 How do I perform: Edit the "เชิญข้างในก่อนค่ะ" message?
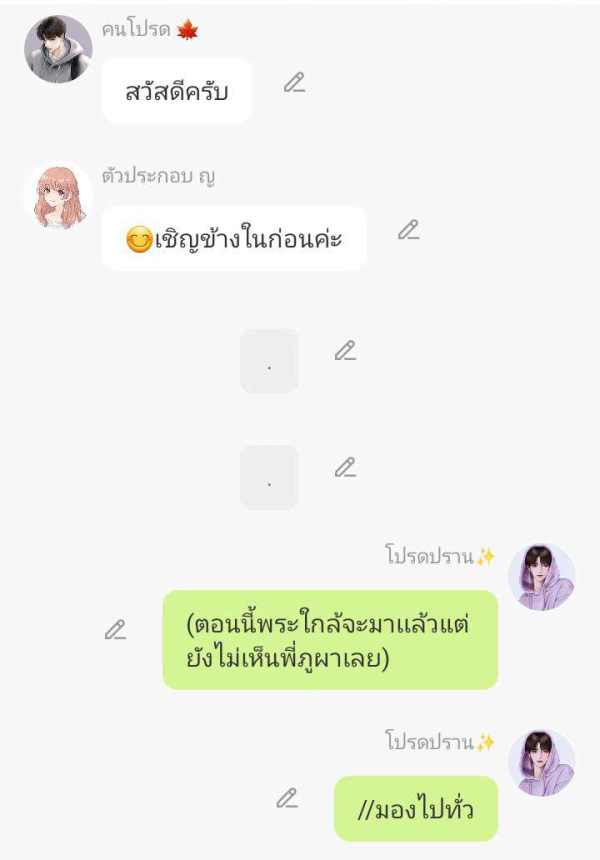(407, 230)
